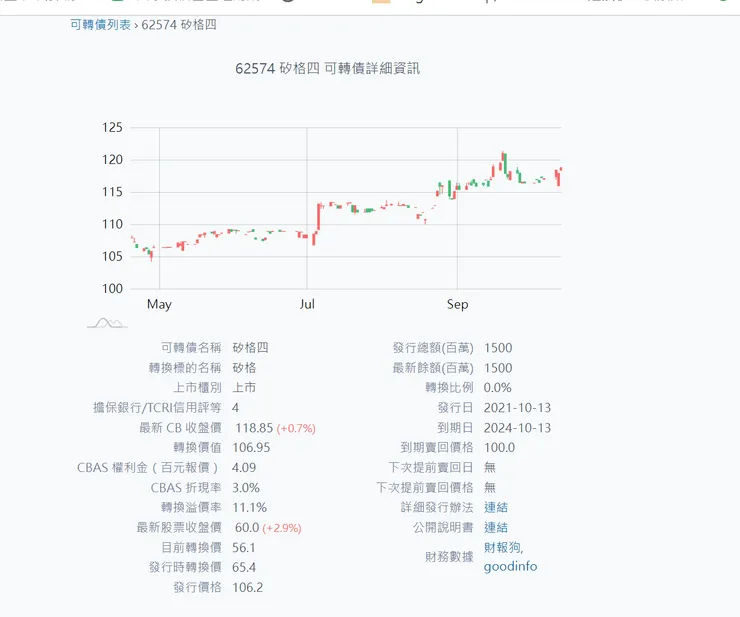Tap the mini range chart below the candlesticks
The width and height of the screenshot is (740, 617).
click(x=108, y=323)
